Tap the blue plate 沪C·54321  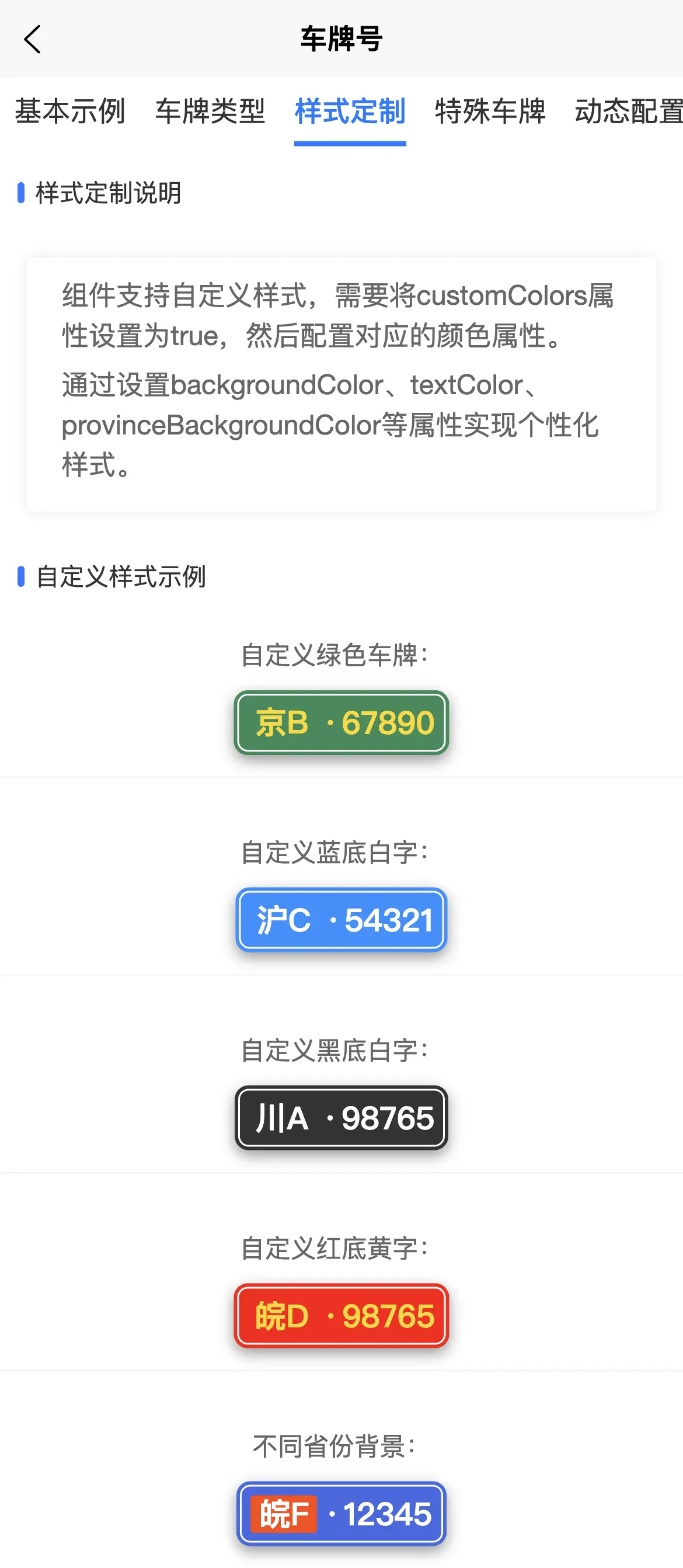pyautogui.click(x=341, y=920)
